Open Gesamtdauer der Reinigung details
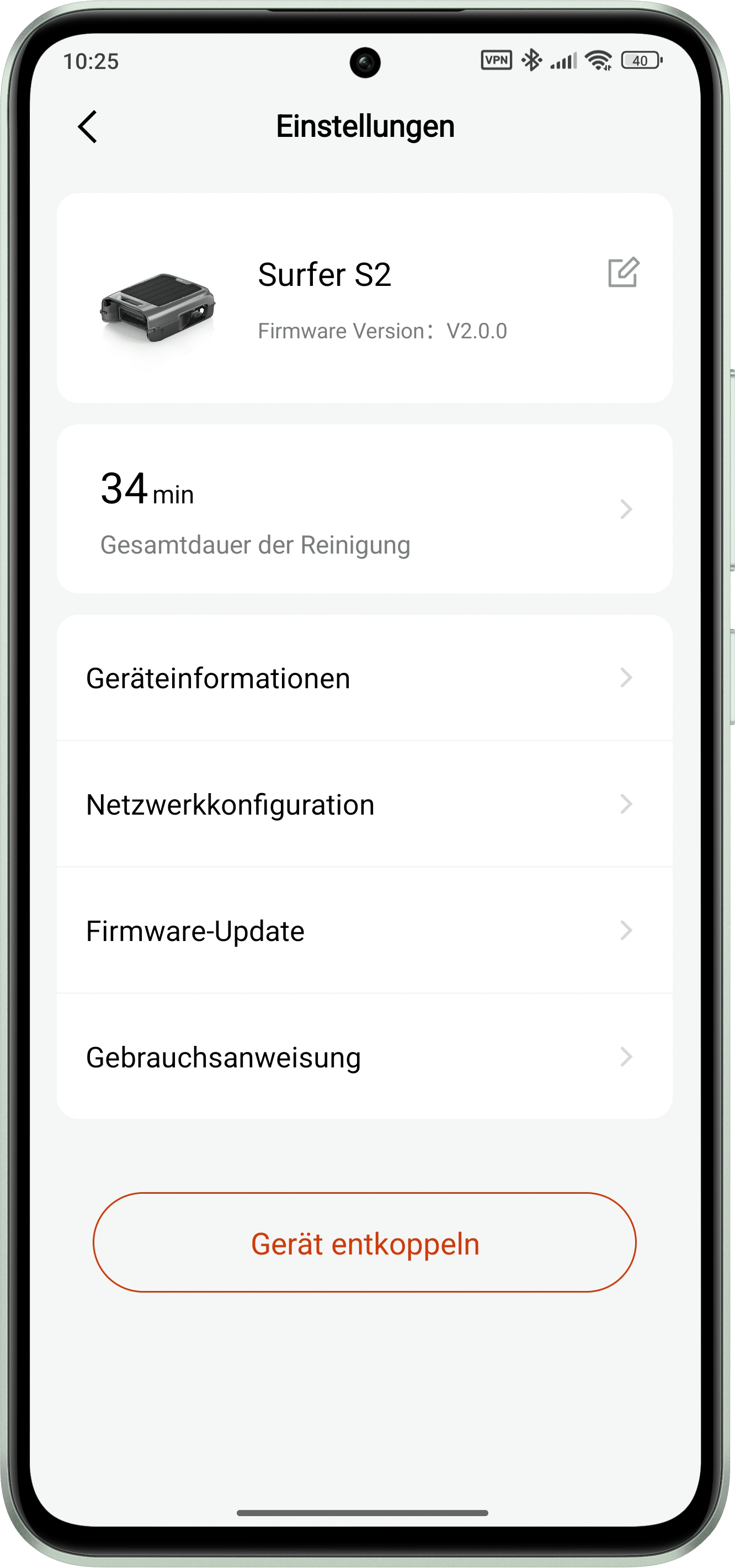This screenshot has height=1568, width=735. click(364, 509)
